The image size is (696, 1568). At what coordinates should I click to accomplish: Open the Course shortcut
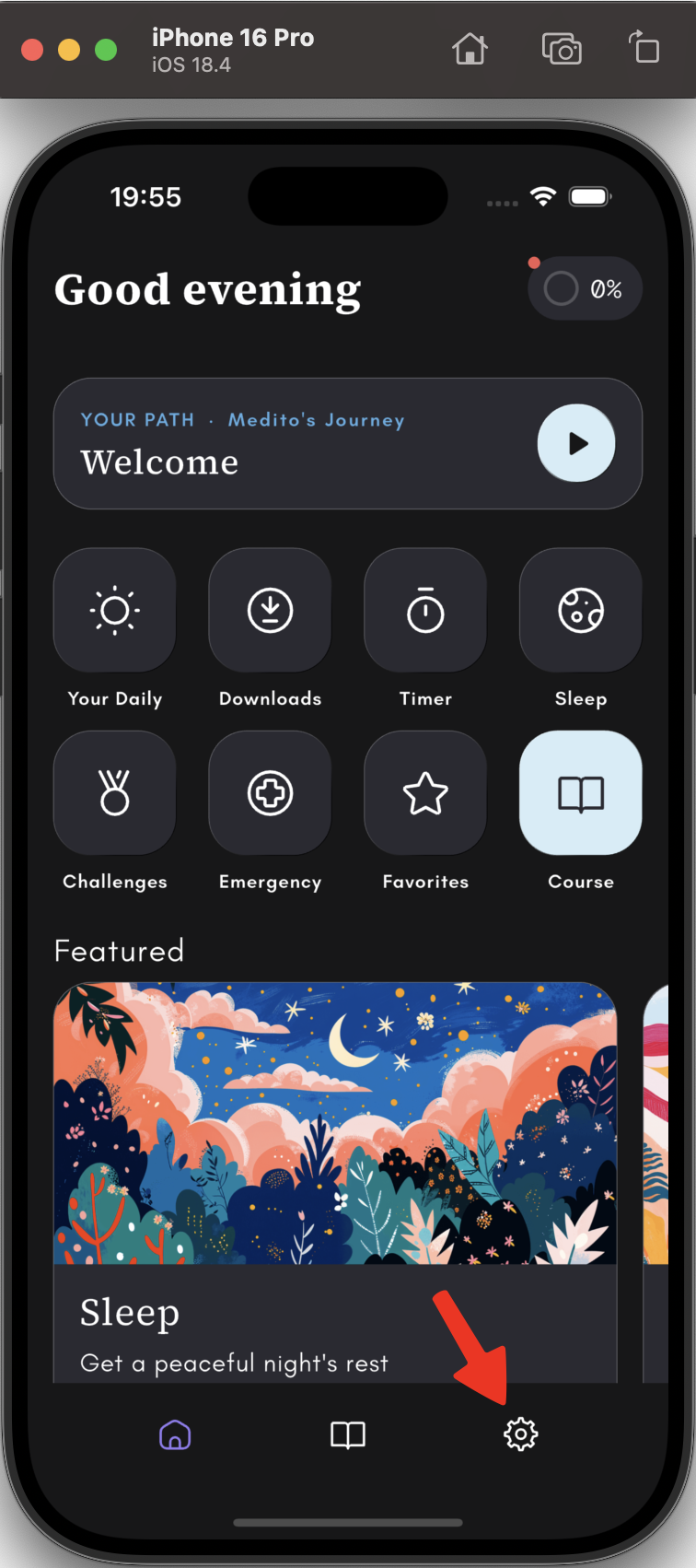[581, 793]
